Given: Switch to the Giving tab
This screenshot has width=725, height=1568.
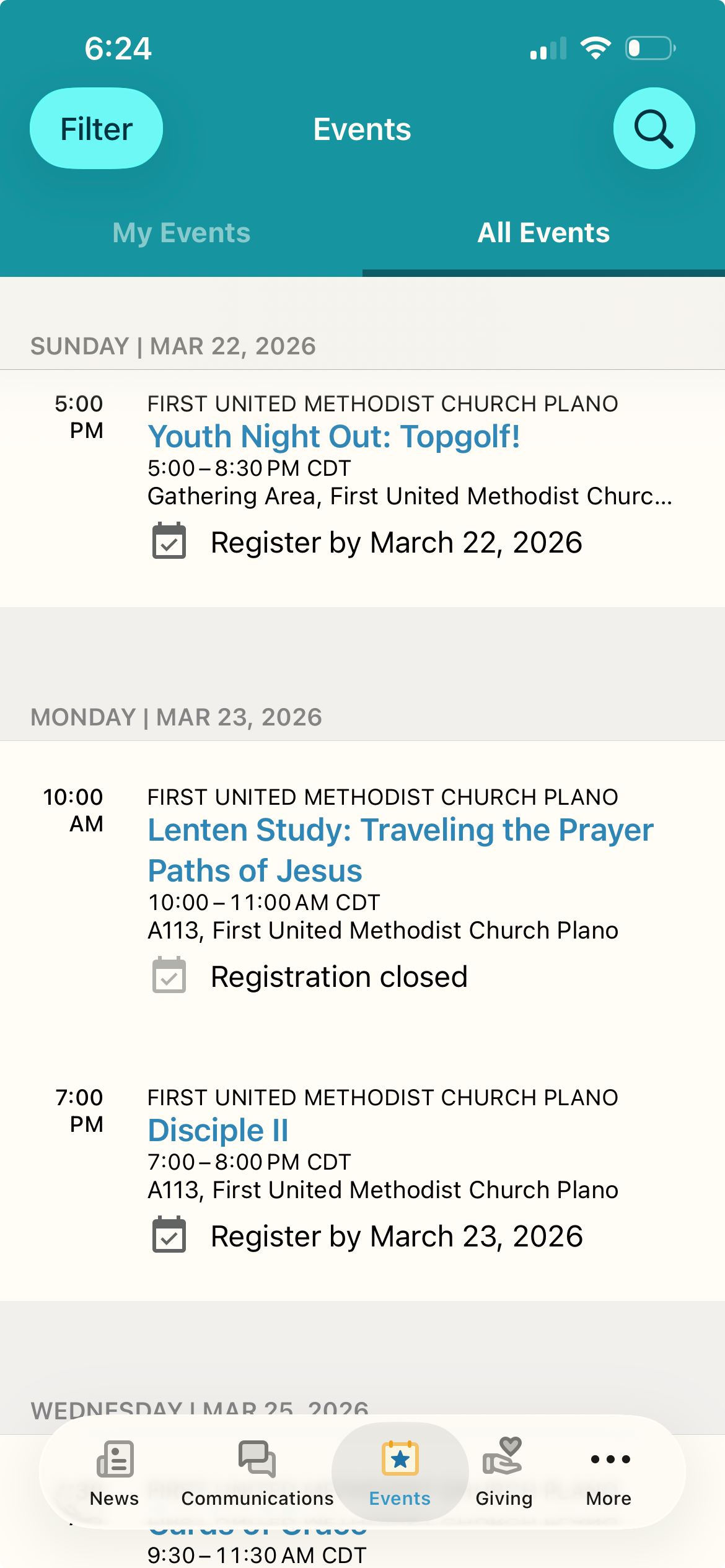Looking at the screenshot, I should 504,1473.
